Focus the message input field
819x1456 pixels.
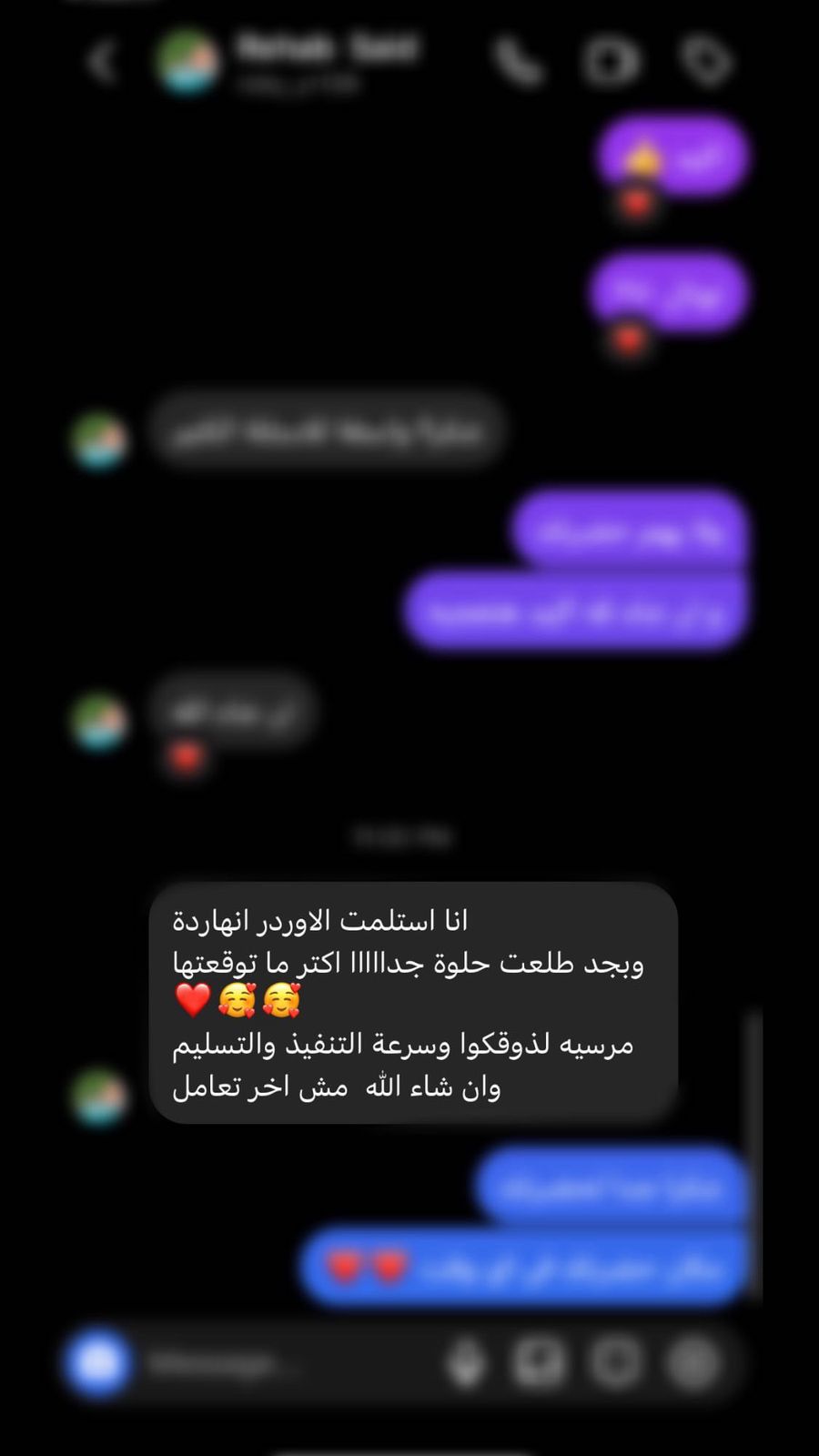(x=273, y=1363)
